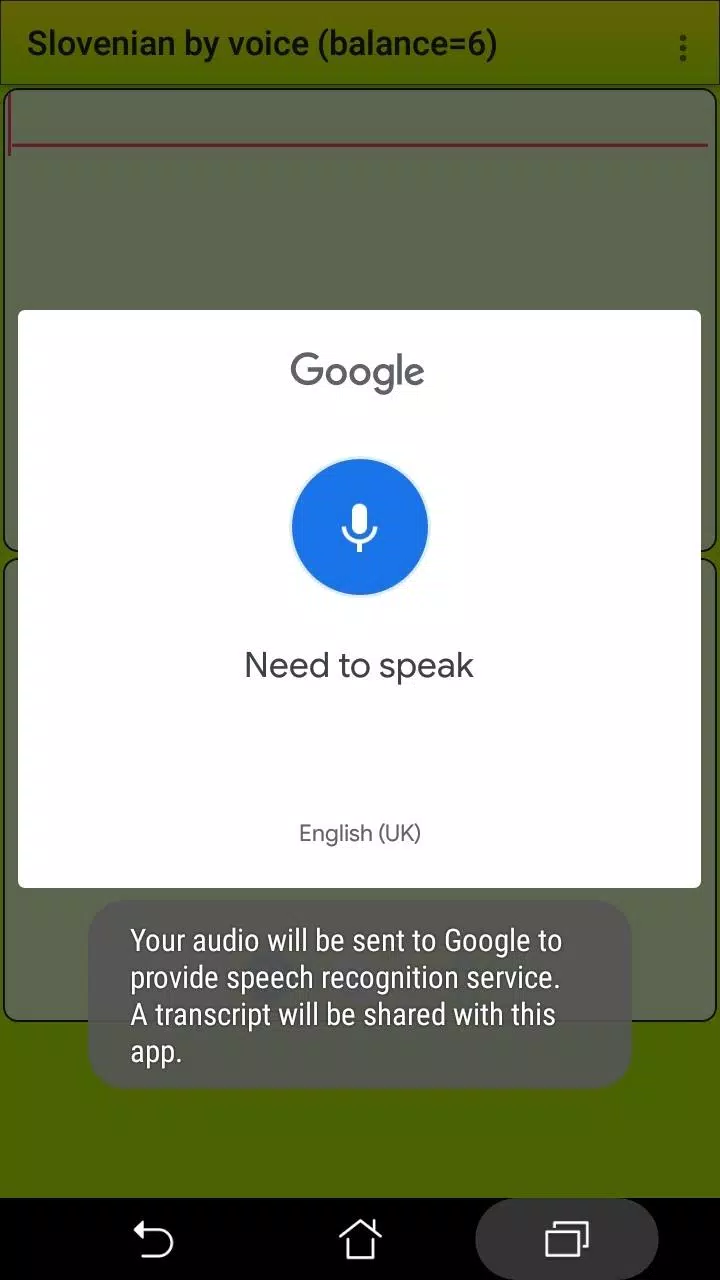Screen dimensions: 720x1280
Task: Open the three-dot overflow menu
Action: click(683, 47)
